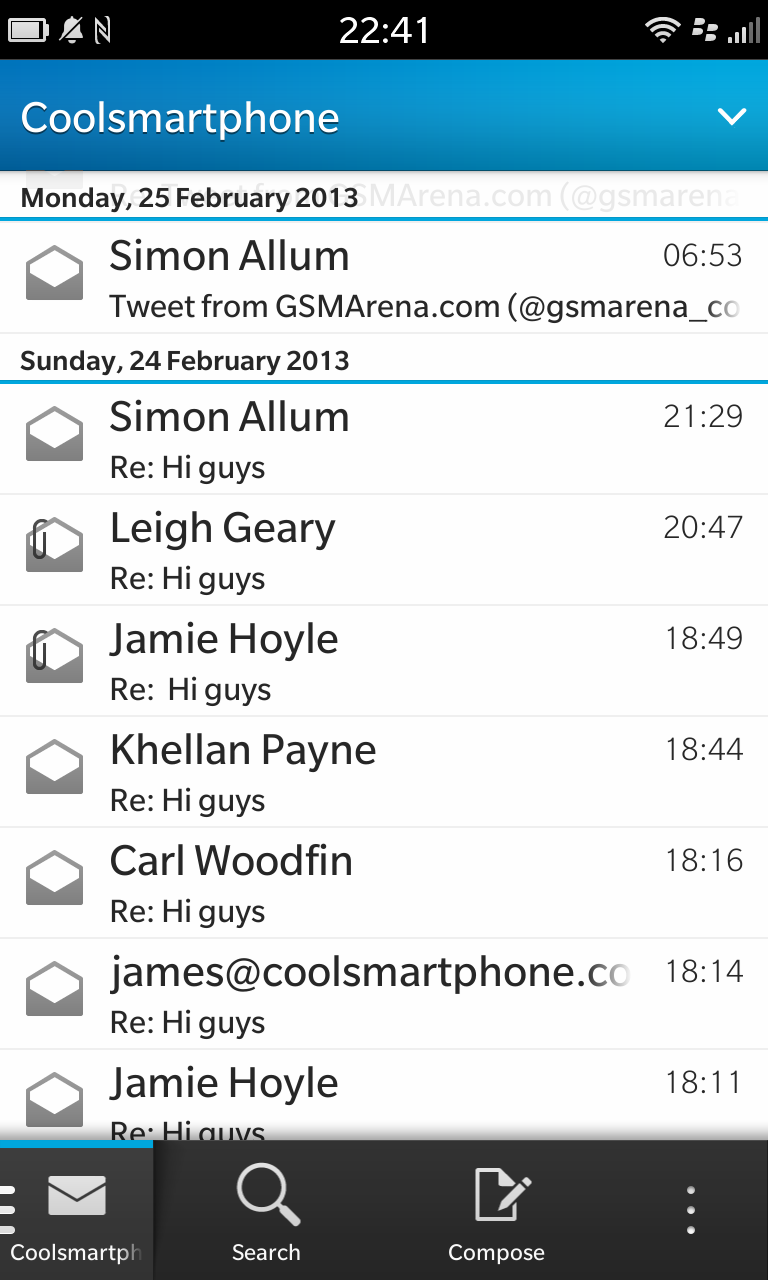This screenshot has width=768, height=1280.
Task: Compose a new email
Action: coord(497,1211)
